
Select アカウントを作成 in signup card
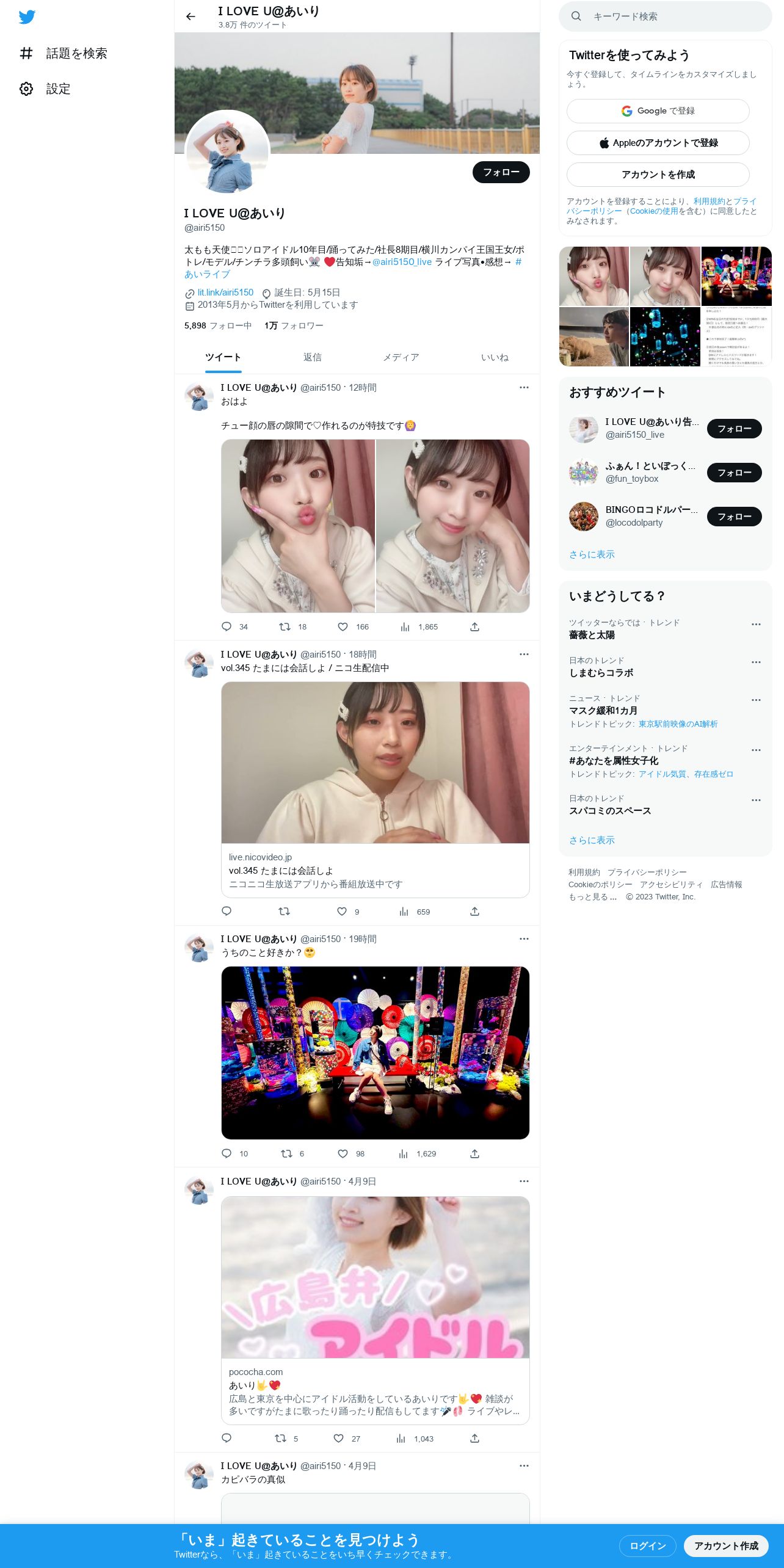pyautogui.click(x=658, y=175)
